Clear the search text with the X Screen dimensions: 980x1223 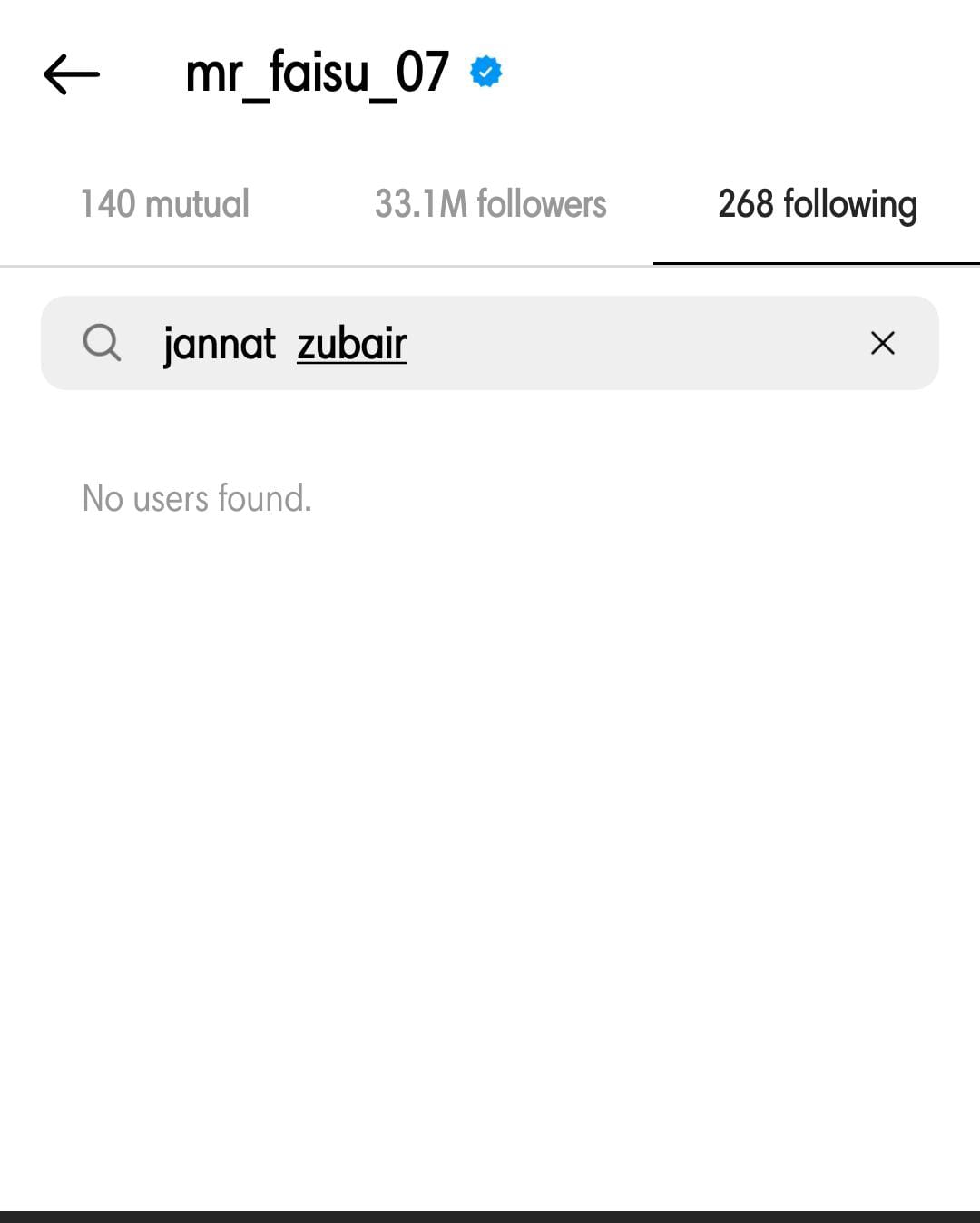pos(882,343)
